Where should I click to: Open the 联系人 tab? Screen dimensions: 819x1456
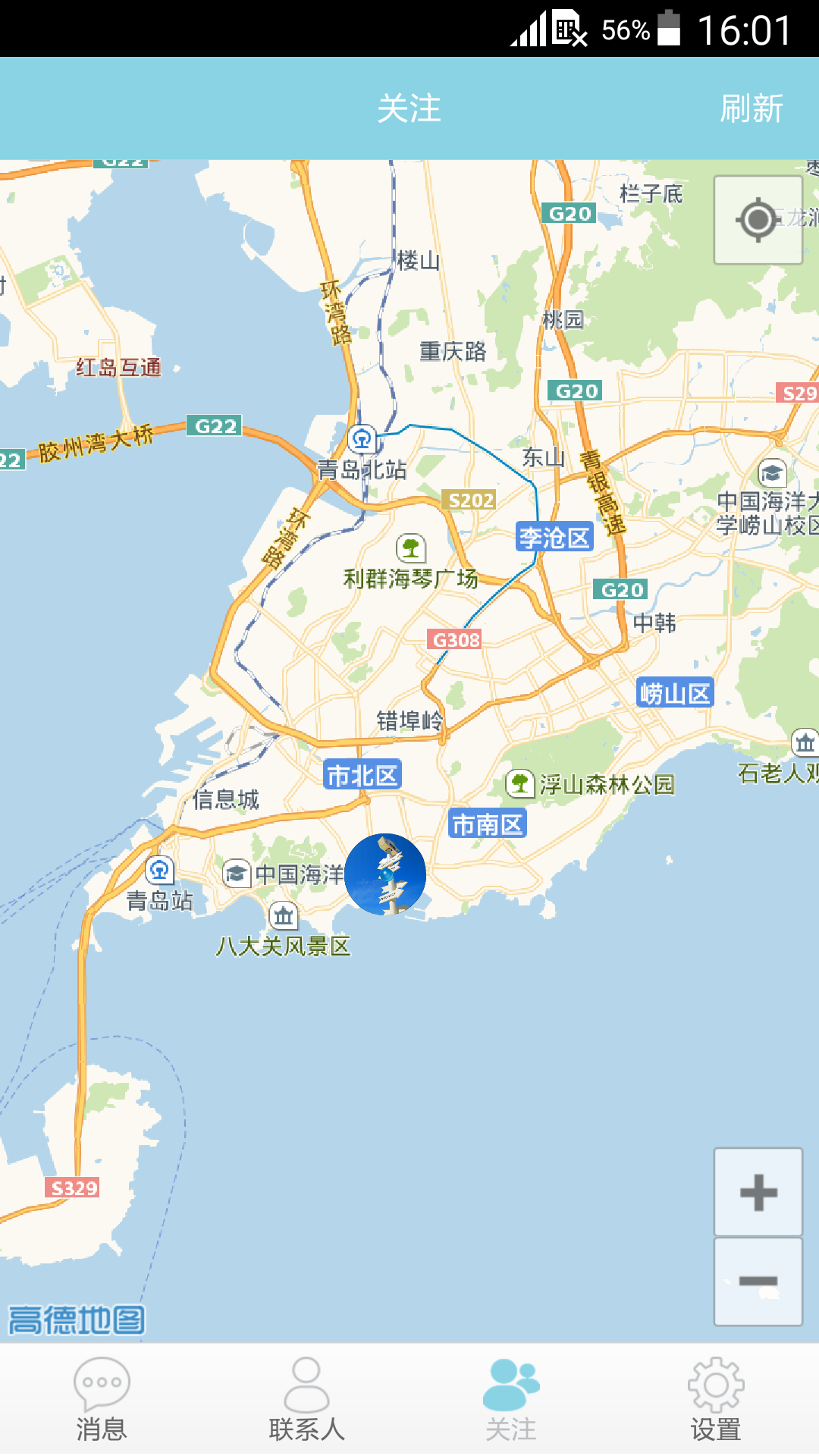306,1400
